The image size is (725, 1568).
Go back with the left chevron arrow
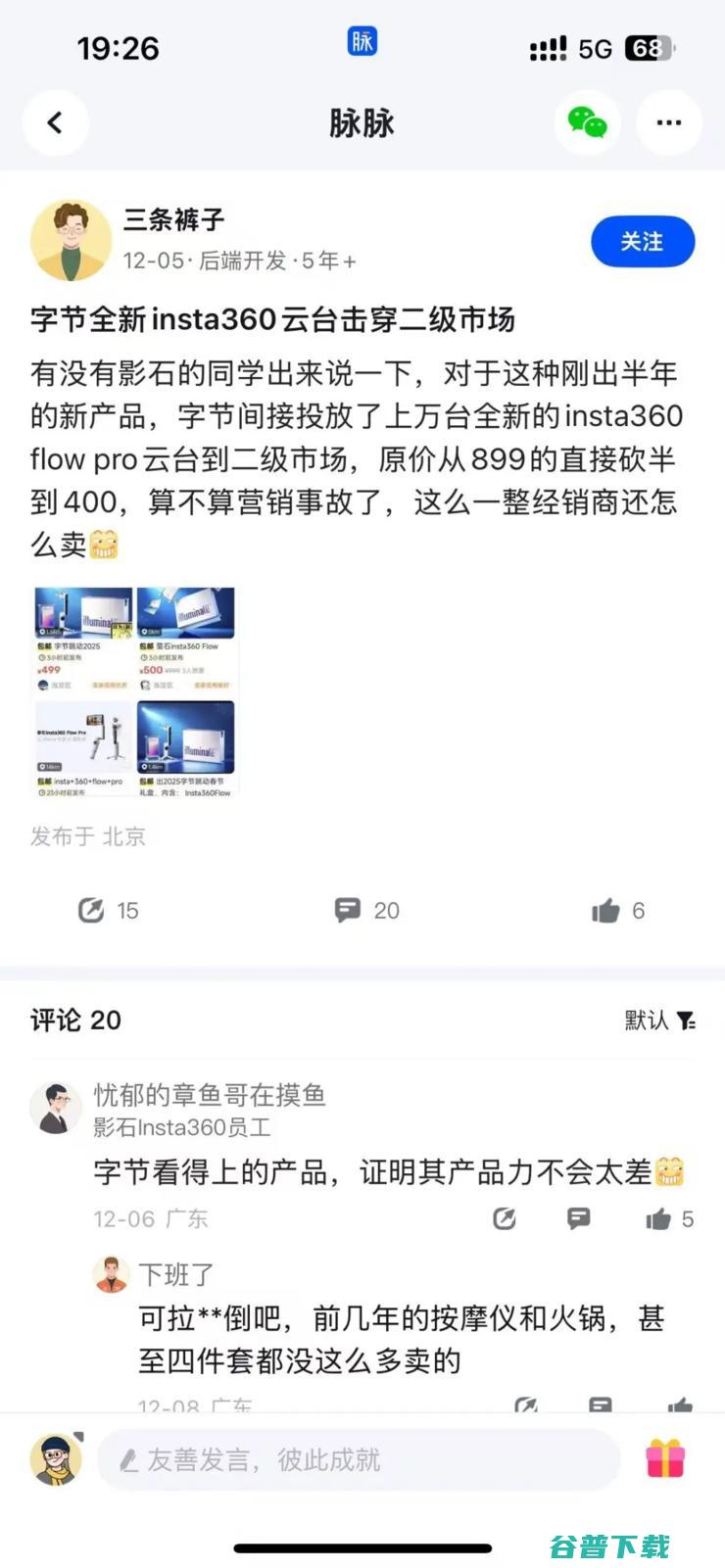[x=56, y=122]
